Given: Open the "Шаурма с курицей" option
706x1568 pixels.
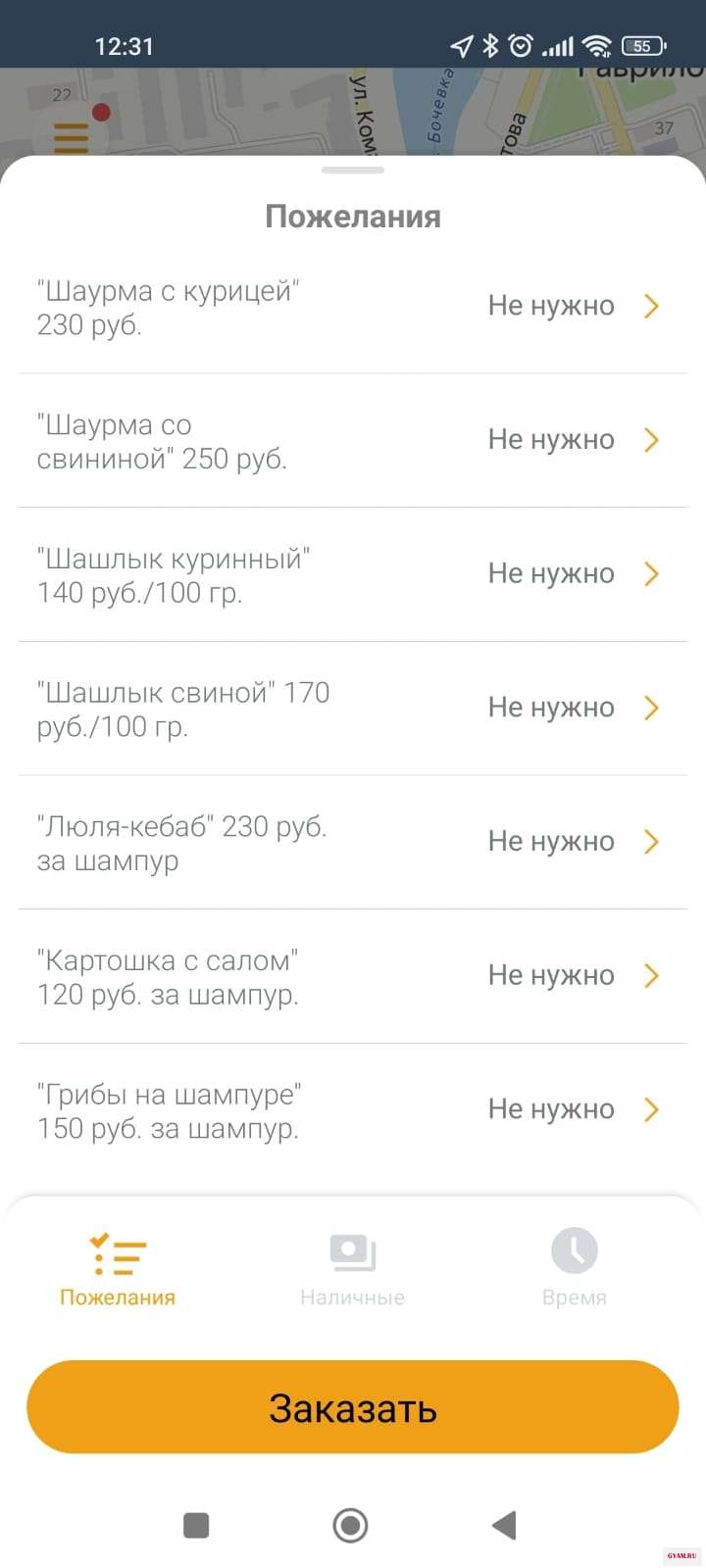Looking at the screenshot, I should (353, 307).
